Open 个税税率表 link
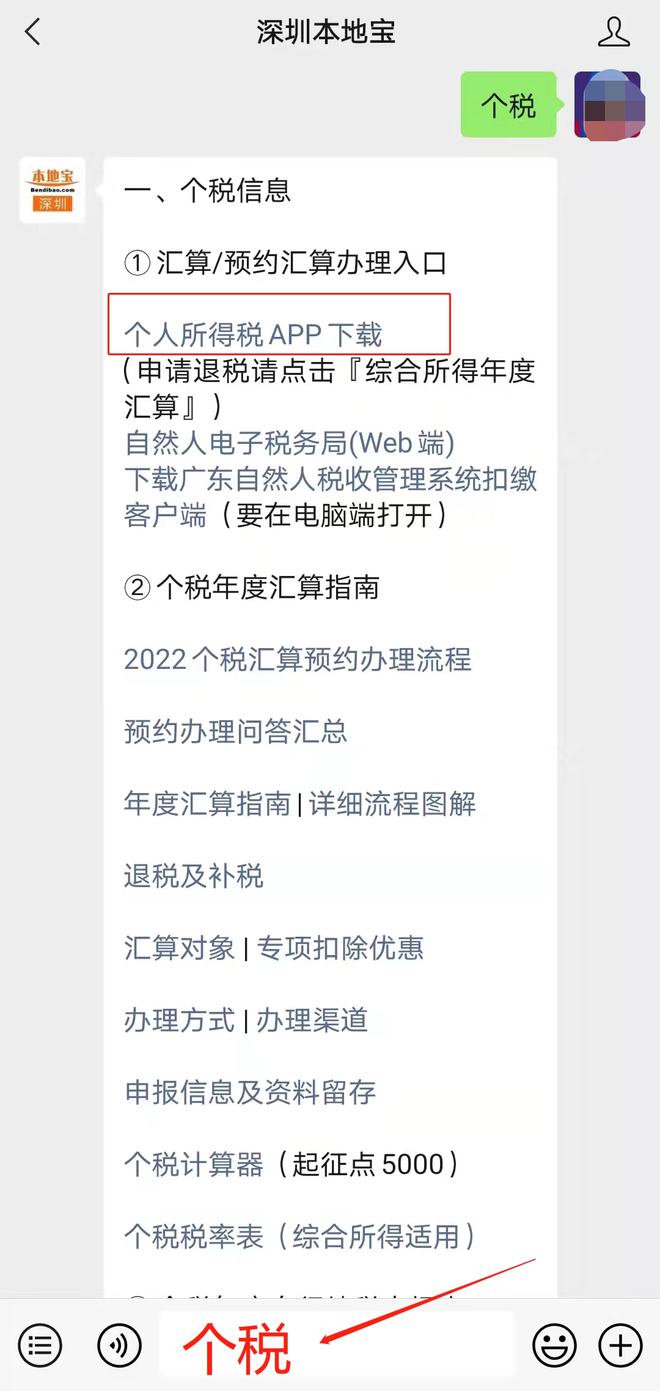Viewport: 660px width, 1391px height. [x=193, y=1236]
